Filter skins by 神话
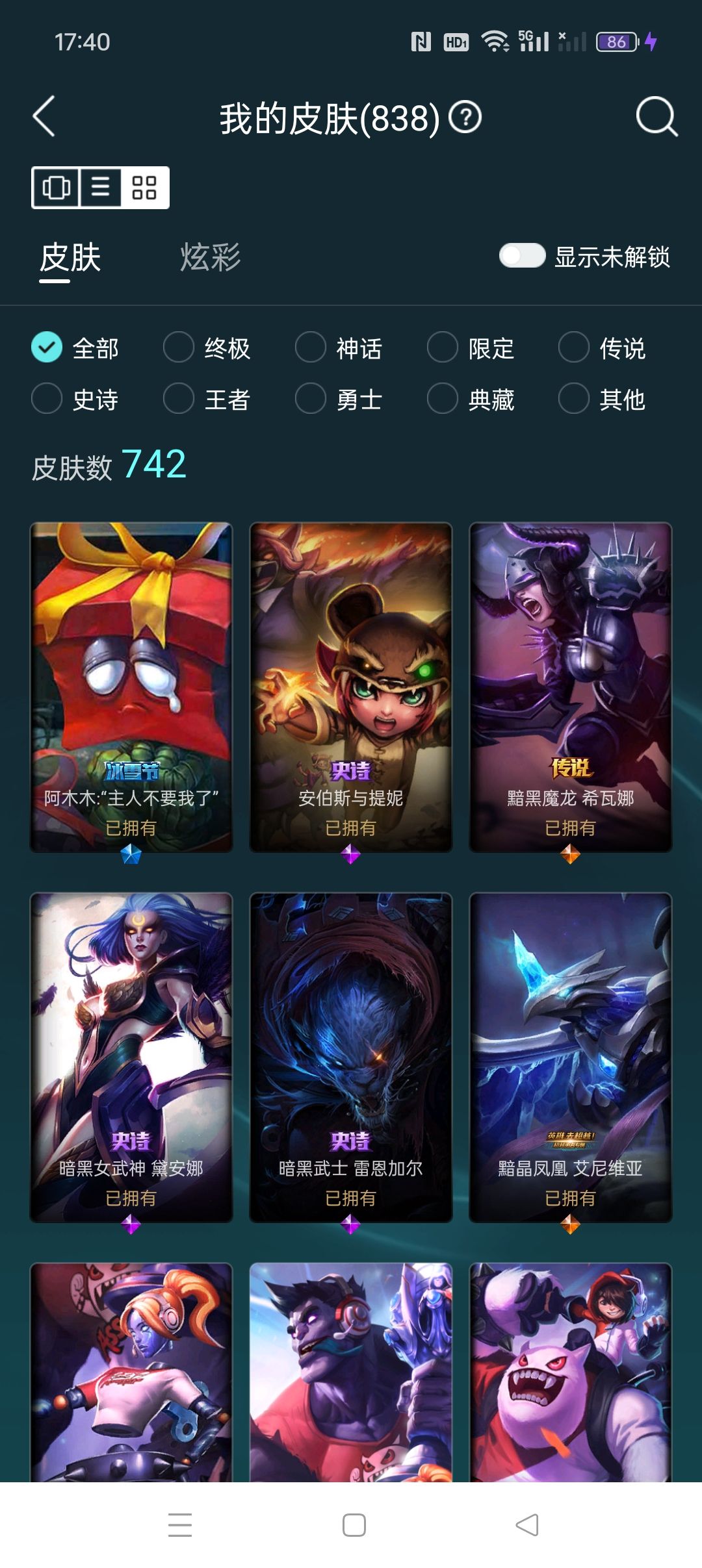Image resolution: width=702 pixels, height=1568 pixels. (x=339, y=348)
